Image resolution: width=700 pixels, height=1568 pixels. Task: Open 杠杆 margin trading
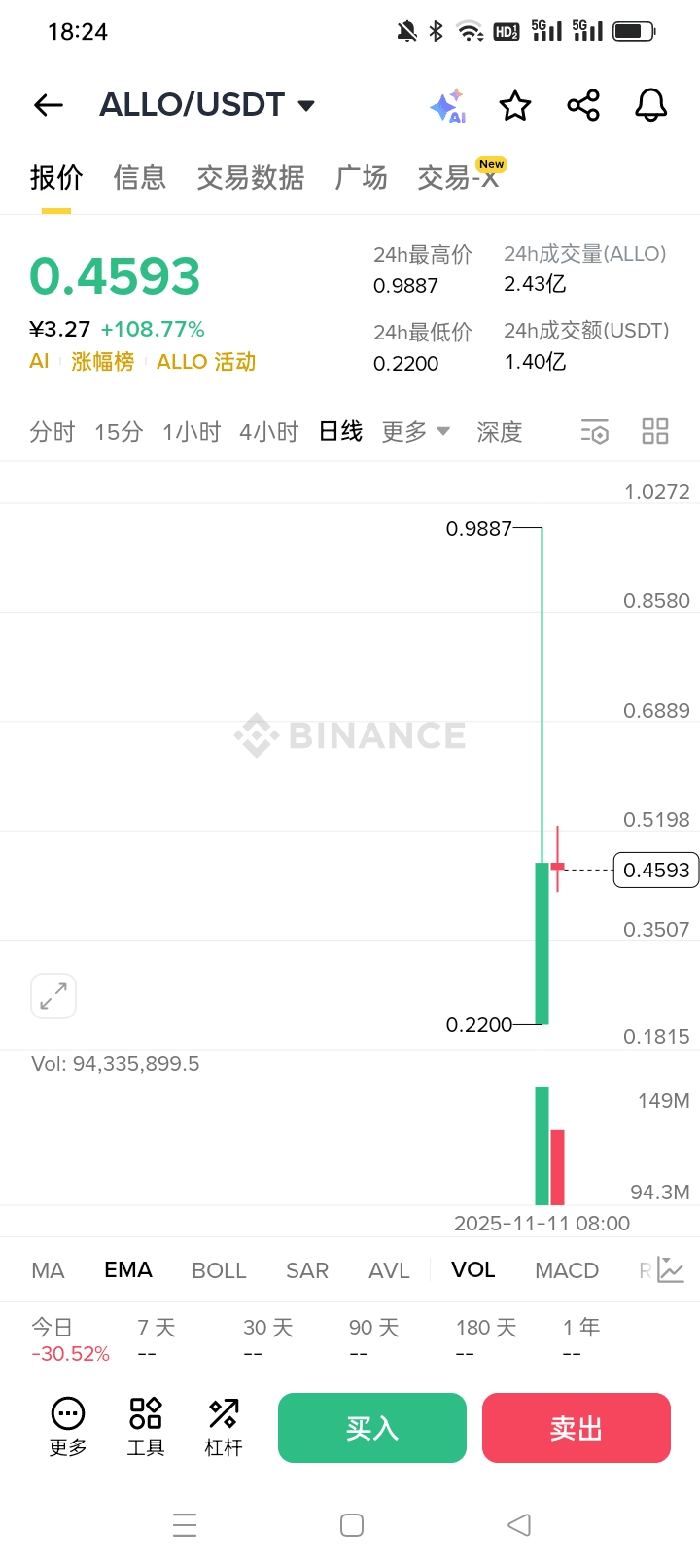pyautogui.click(x=224, y=1427)
